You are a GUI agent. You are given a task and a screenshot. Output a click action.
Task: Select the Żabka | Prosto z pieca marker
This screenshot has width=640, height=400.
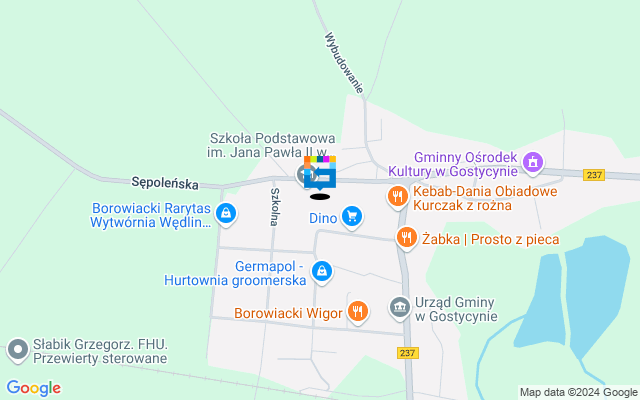[x=405, y=238]
